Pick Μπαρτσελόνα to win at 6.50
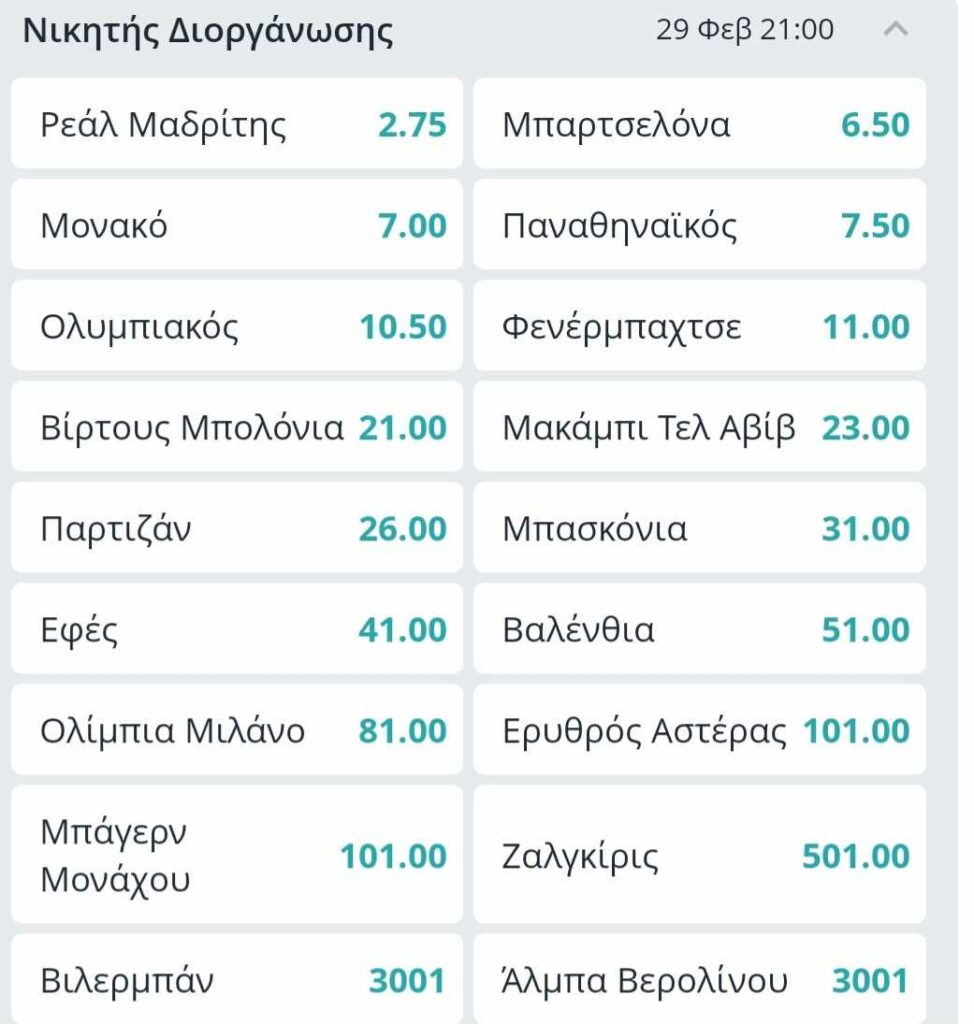The image size is (974, 1024). coord(699,124)
